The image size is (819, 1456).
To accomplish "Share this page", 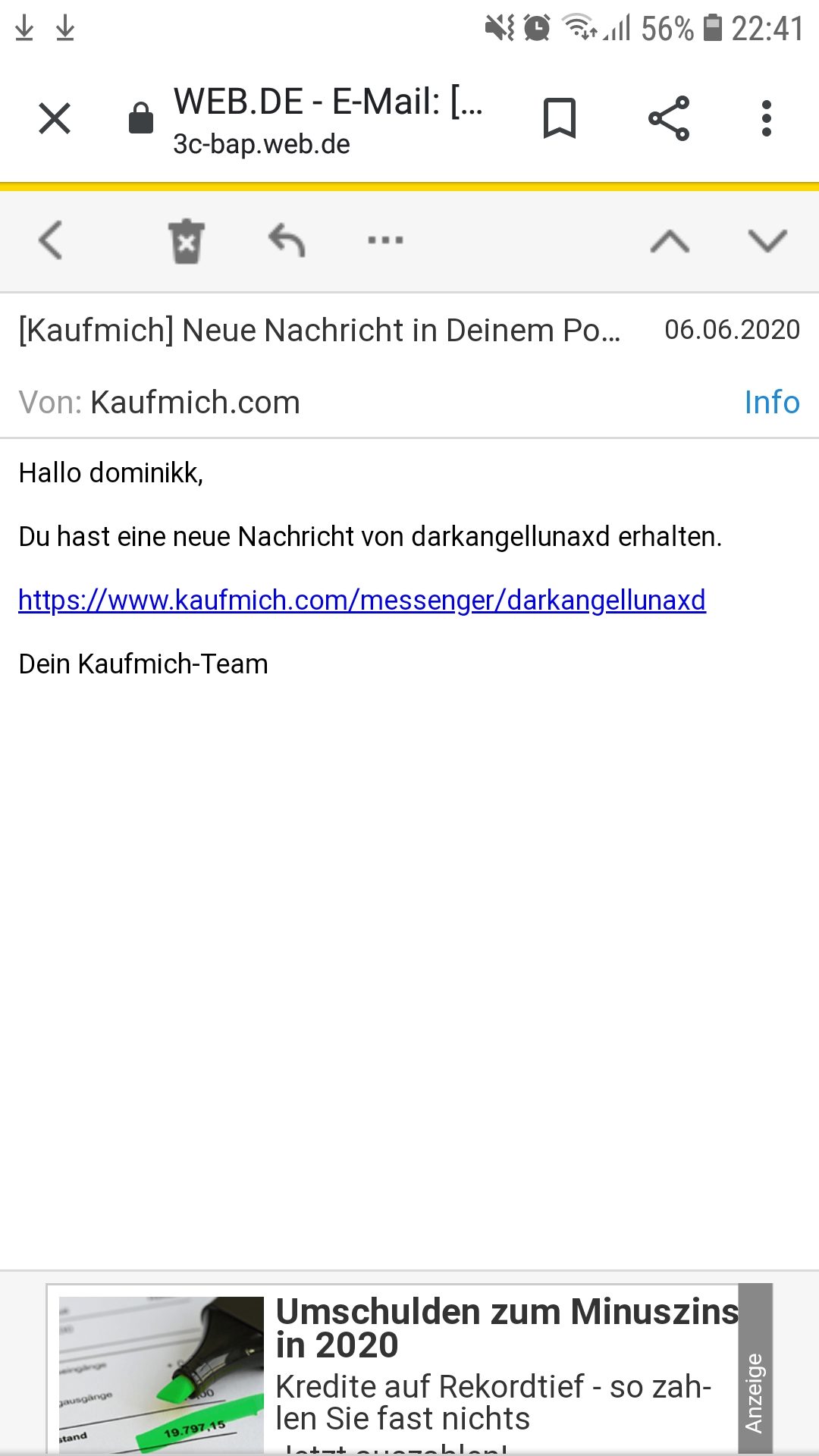I will pos(669,118).
